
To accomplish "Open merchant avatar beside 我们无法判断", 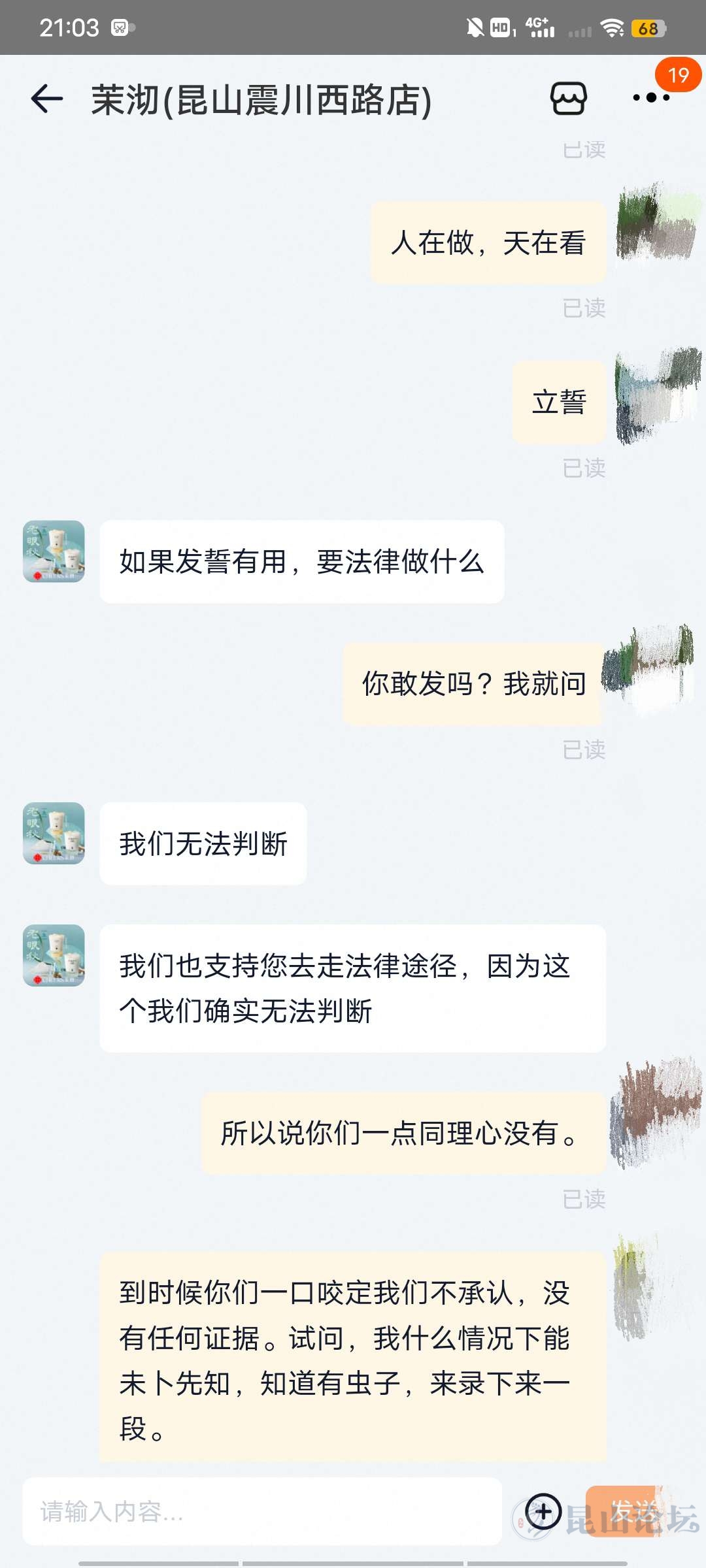I will 54,834.
